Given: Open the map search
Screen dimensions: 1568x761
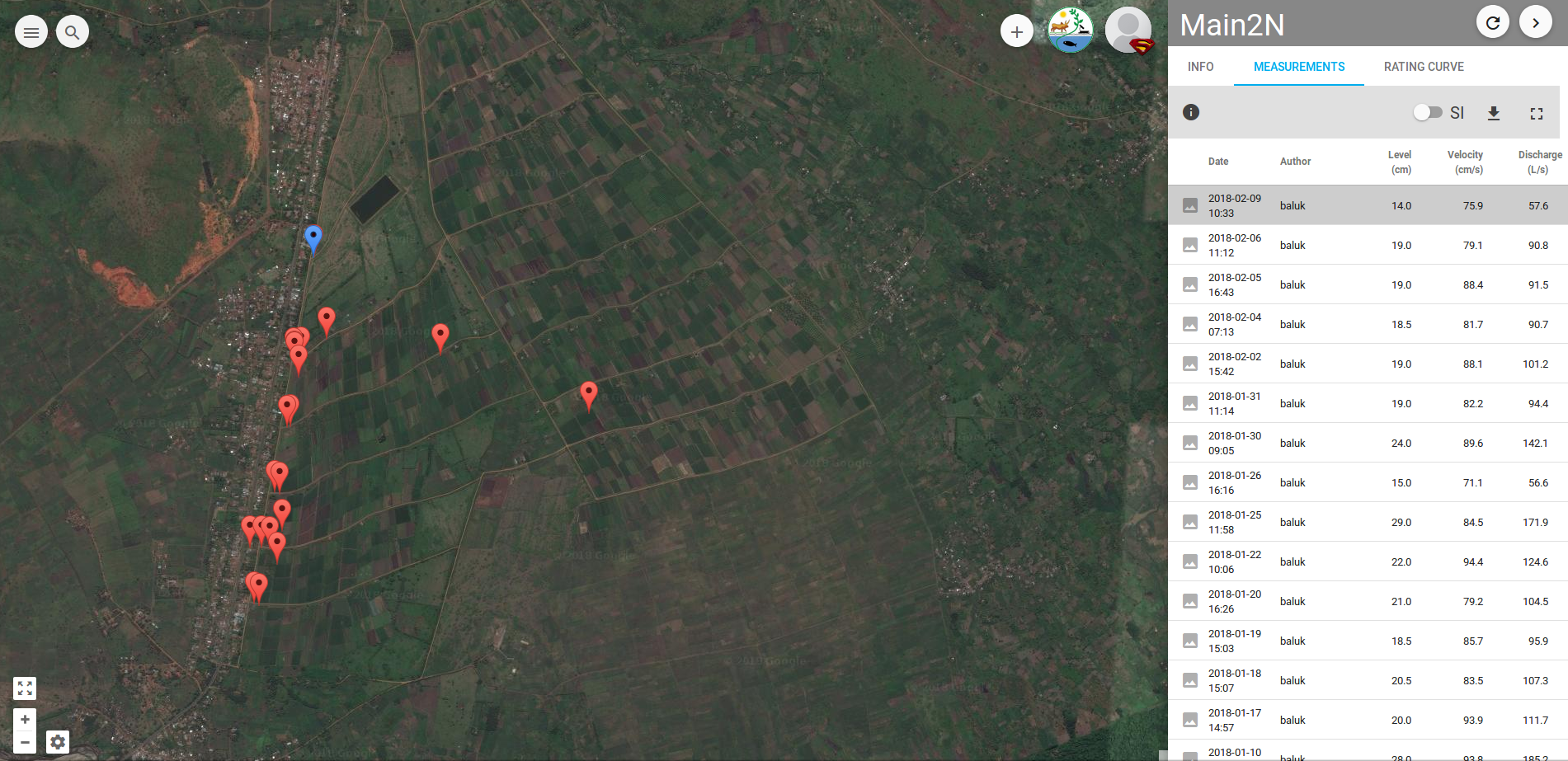Looking at the screenshot, I should (x=73, y=32).
